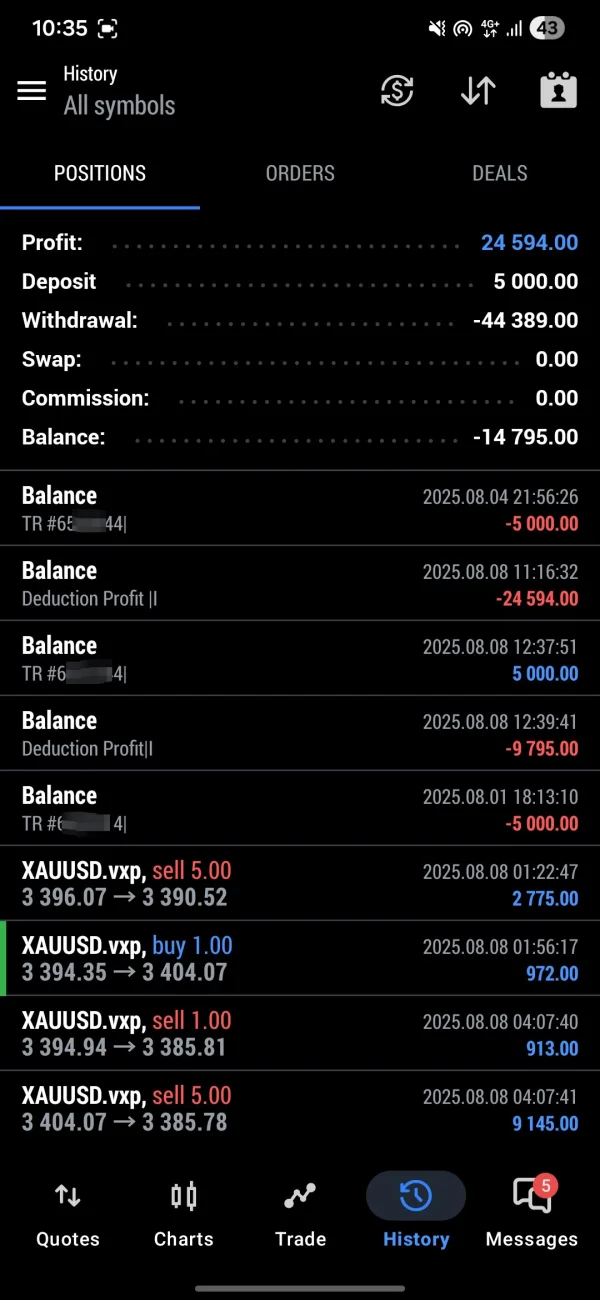Expand the XAUUSD sell 5.00 position with 2 775.00 profit
The width and height of the screenshot is (600, 1300).
click(300, 883)
